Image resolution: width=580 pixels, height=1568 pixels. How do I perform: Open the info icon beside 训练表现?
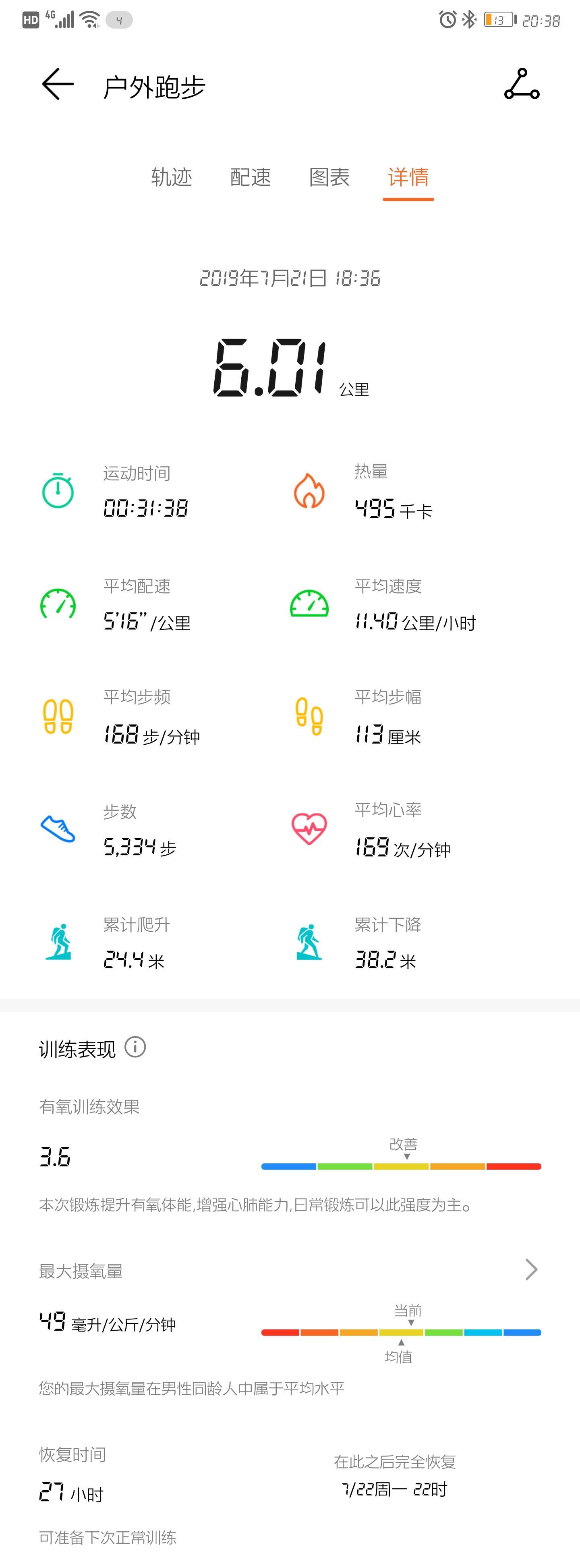pos(135,1047)
